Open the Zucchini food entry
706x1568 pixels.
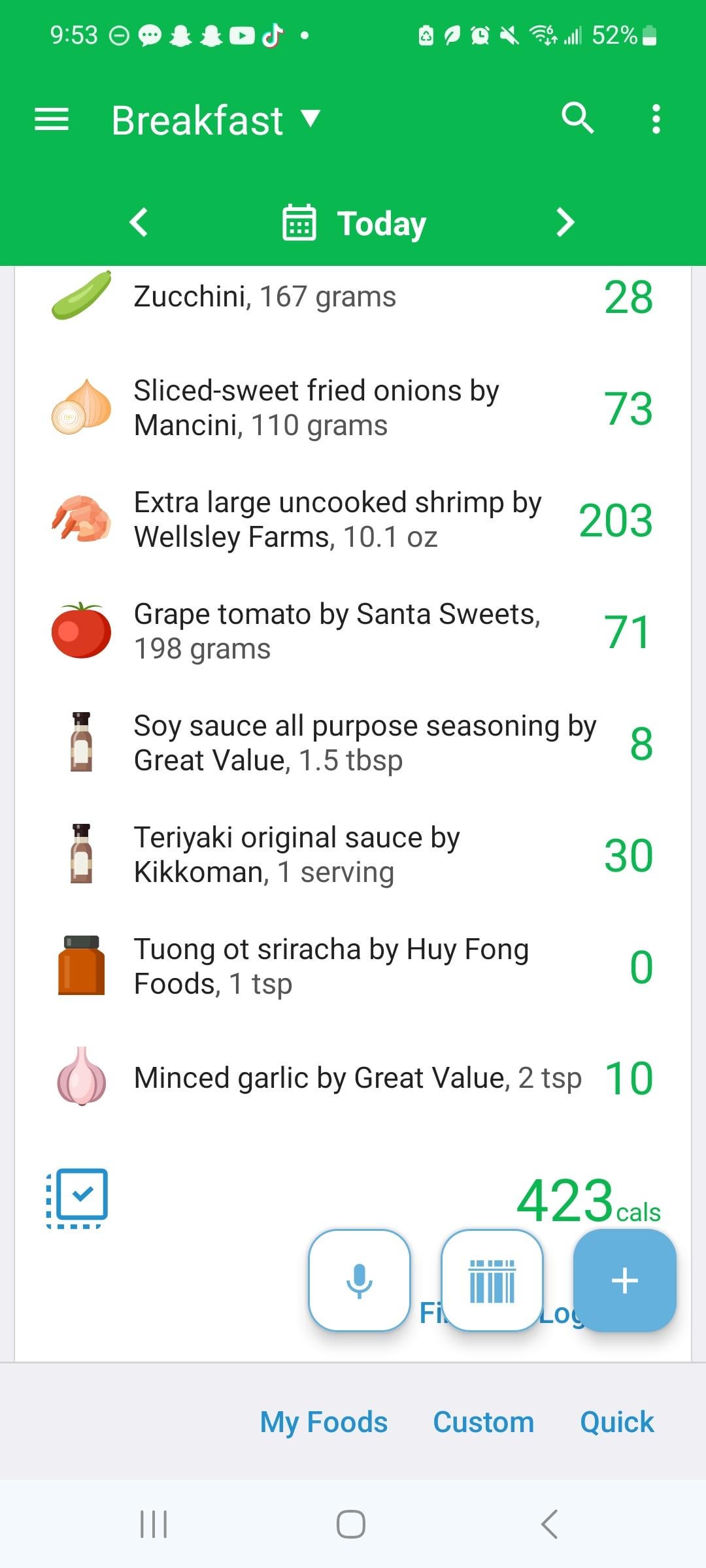[x=353, y=297]
